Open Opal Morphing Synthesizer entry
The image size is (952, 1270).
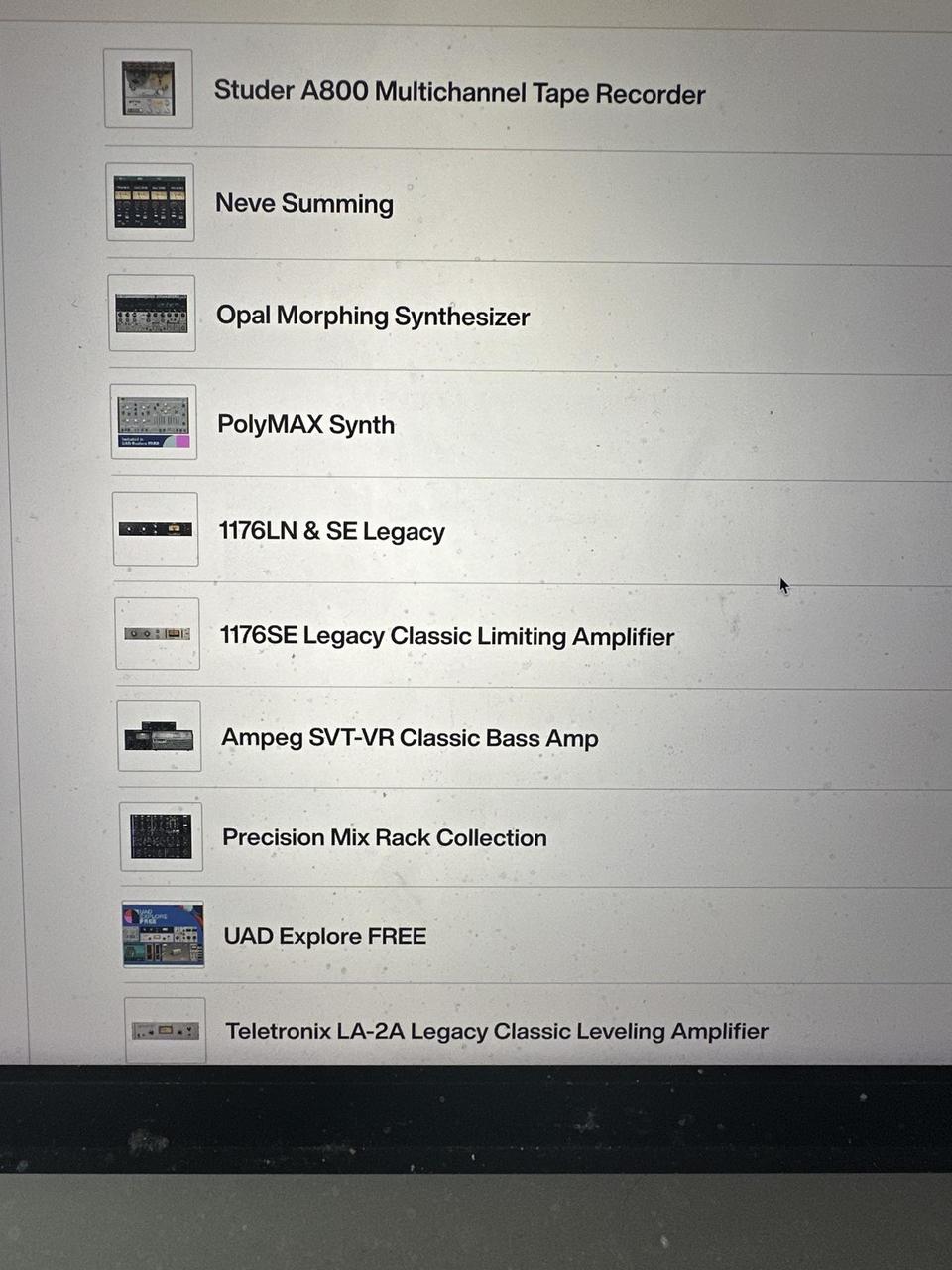click(373, 317)
